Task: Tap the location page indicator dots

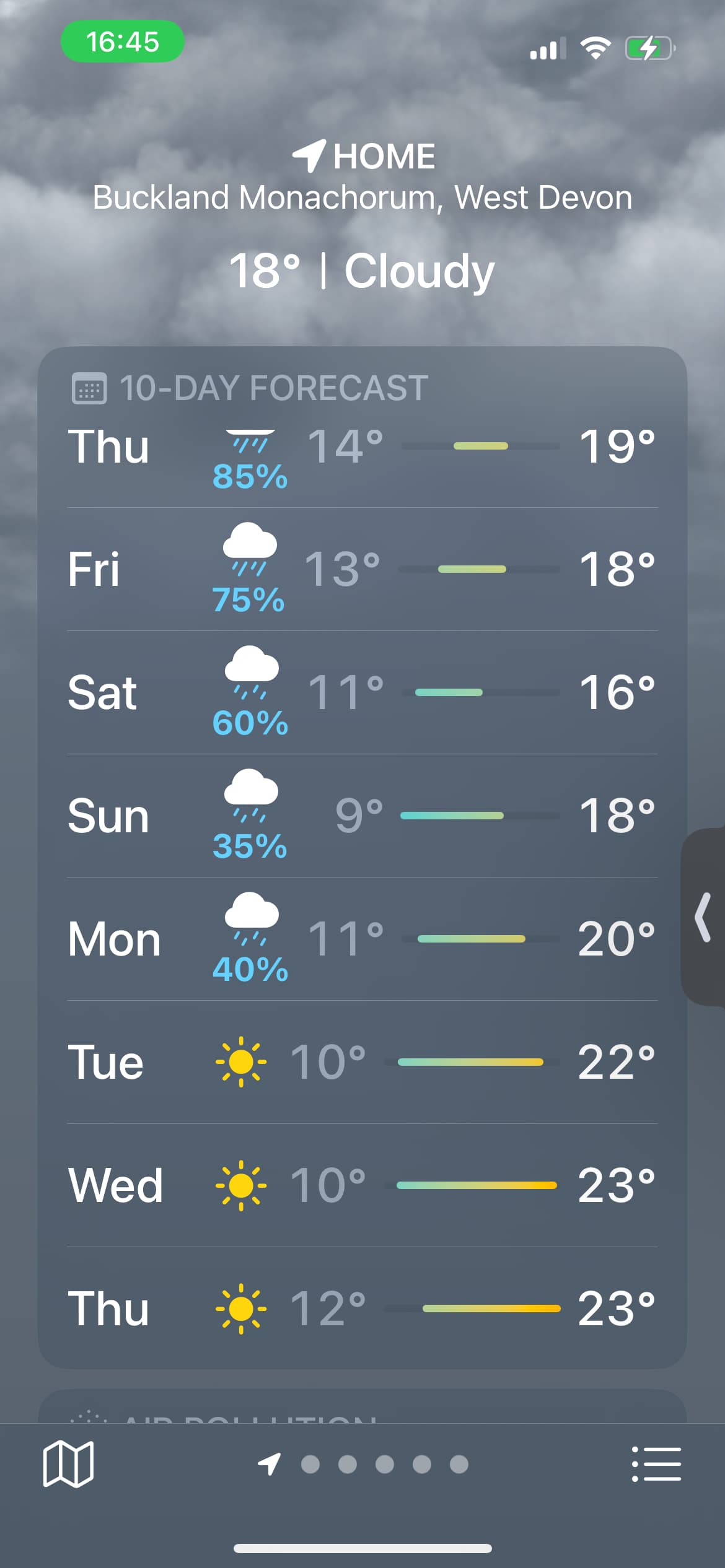Action: 364,1464
